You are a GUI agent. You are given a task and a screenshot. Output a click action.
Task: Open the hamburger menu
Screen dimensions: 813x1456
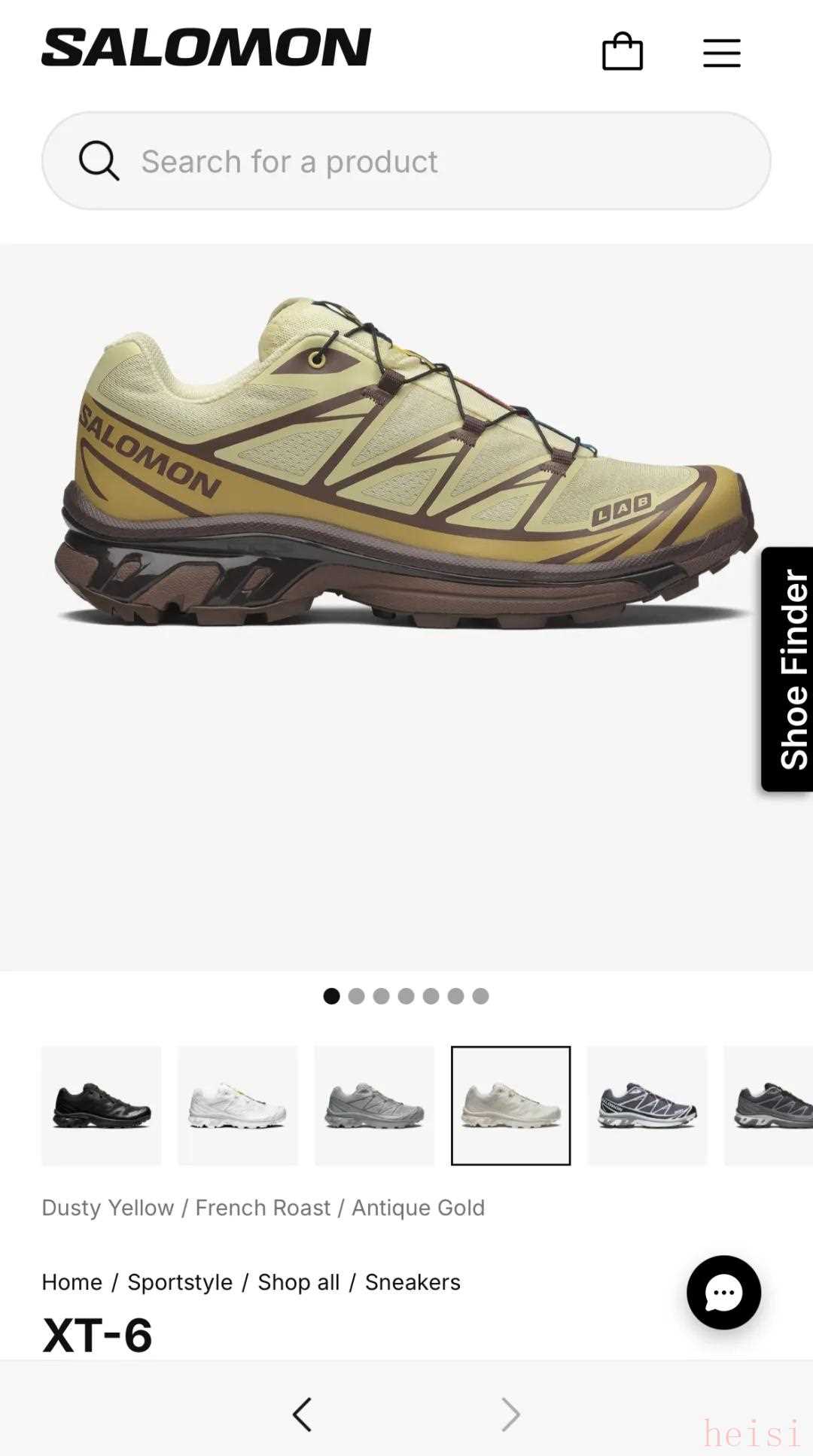(x=721, y=53)
